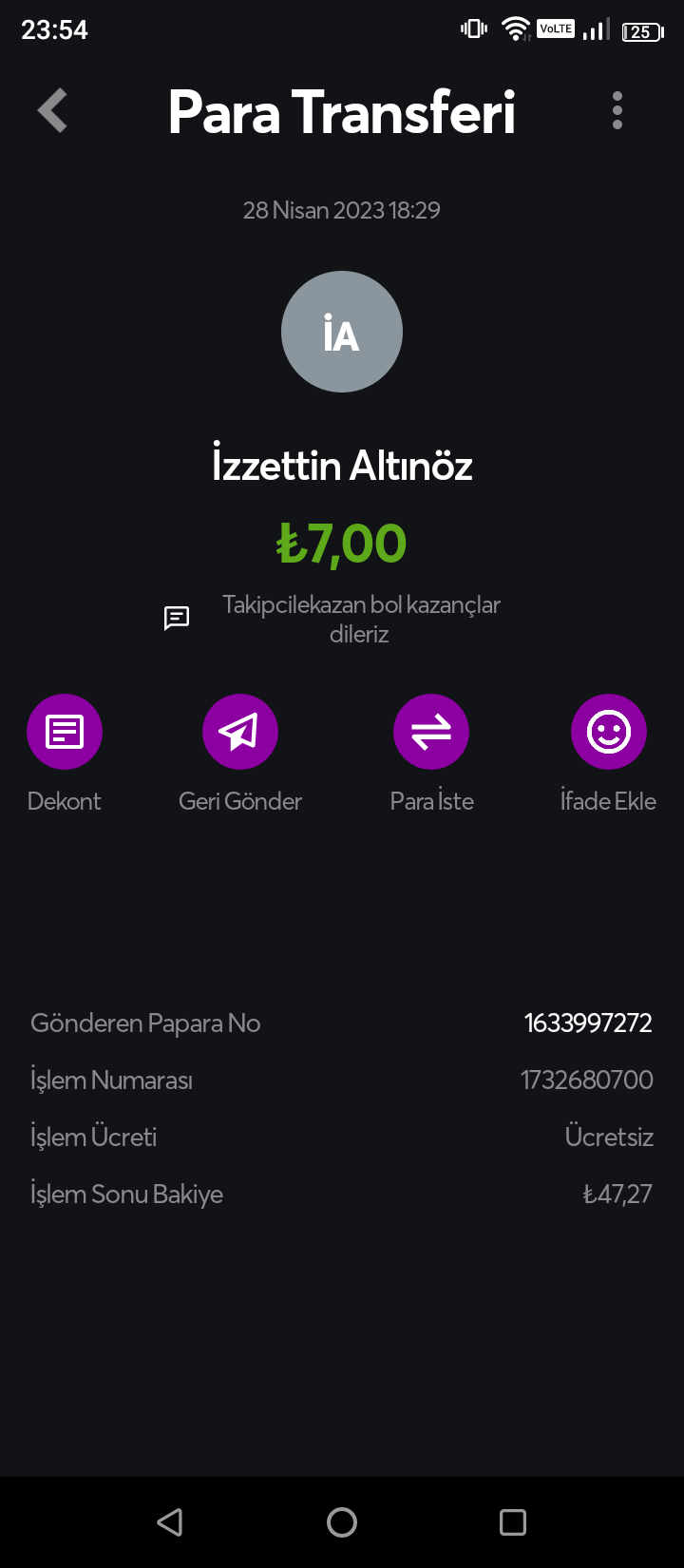The height and width of the screenshot is (1568, 684).
Task: Open İzzettin Altınöz's avatar
Action: coord(342,332)
